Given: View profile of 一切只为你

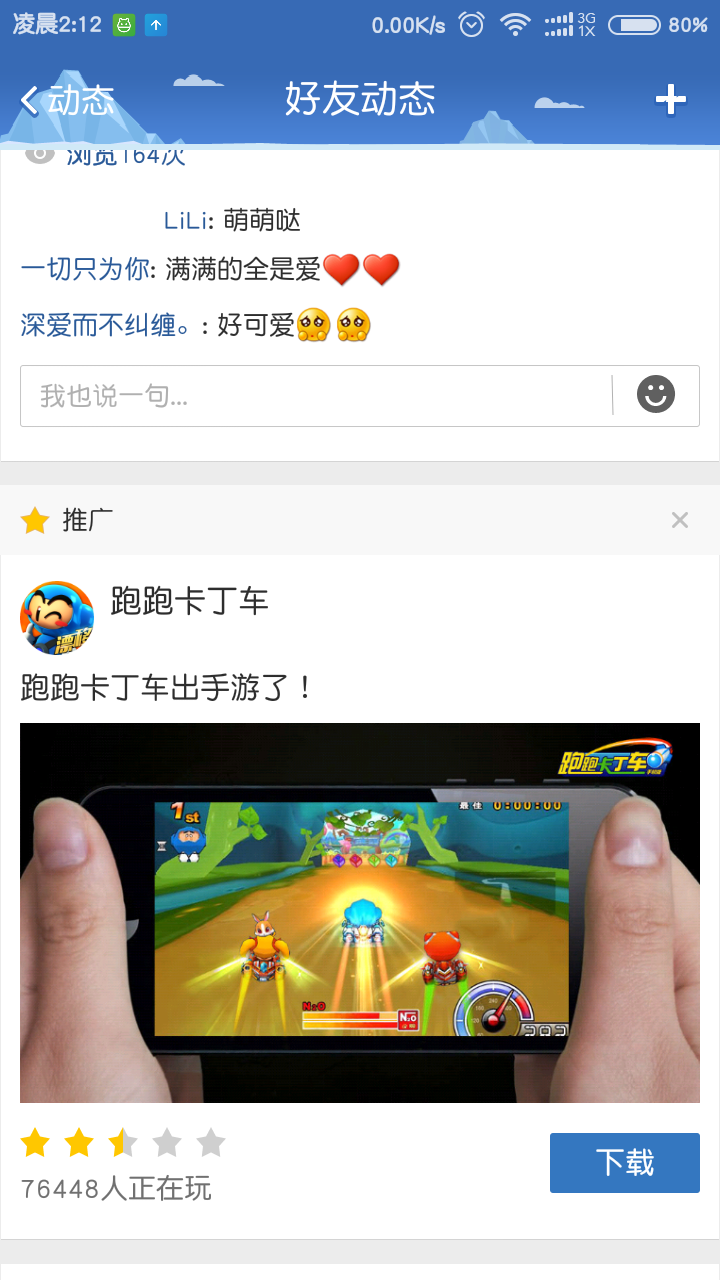Looking at the screenshot, I should [84, 269].
